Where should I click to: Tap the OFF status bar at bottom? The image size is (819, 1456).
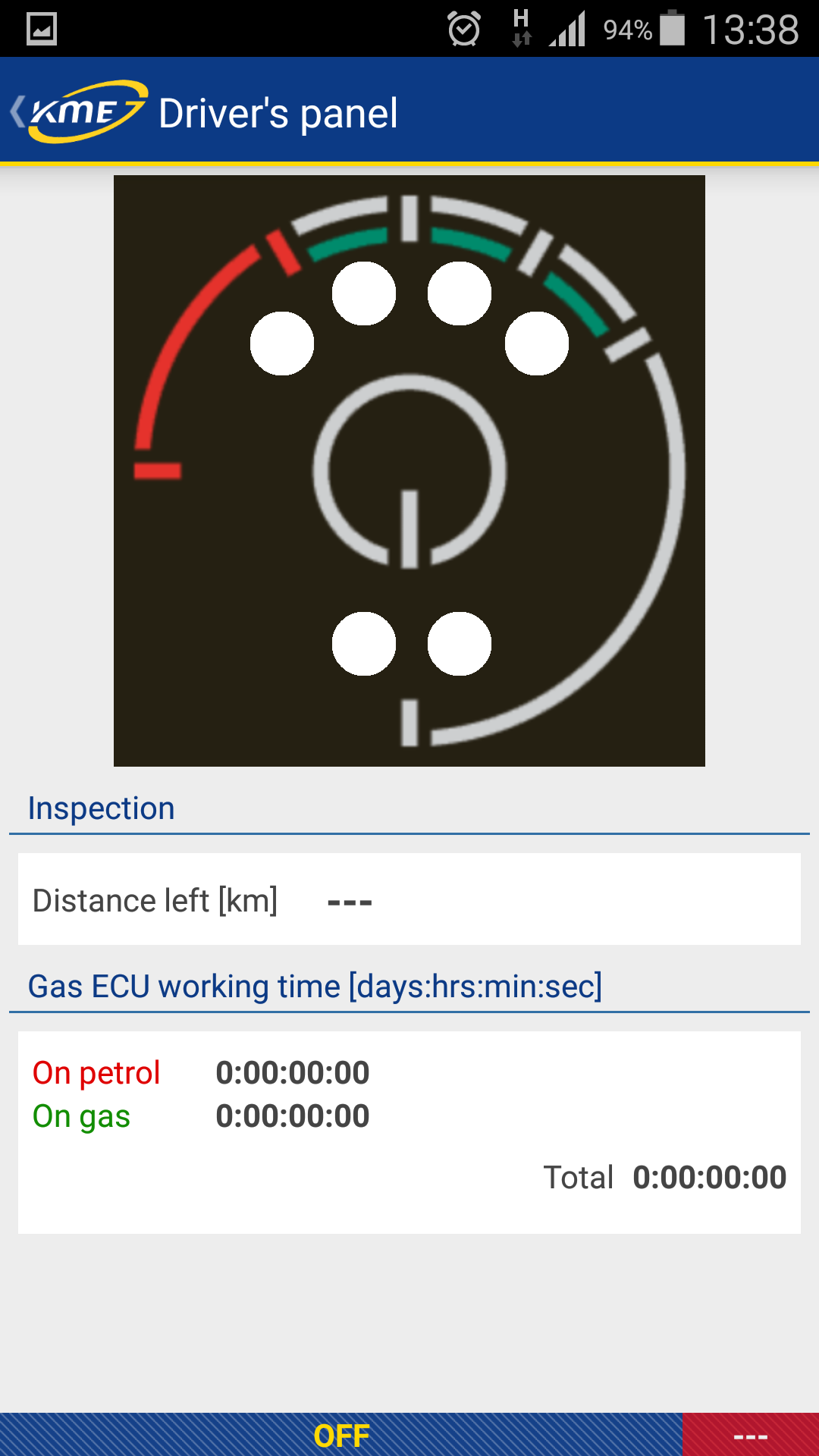tap(341, 1434)
